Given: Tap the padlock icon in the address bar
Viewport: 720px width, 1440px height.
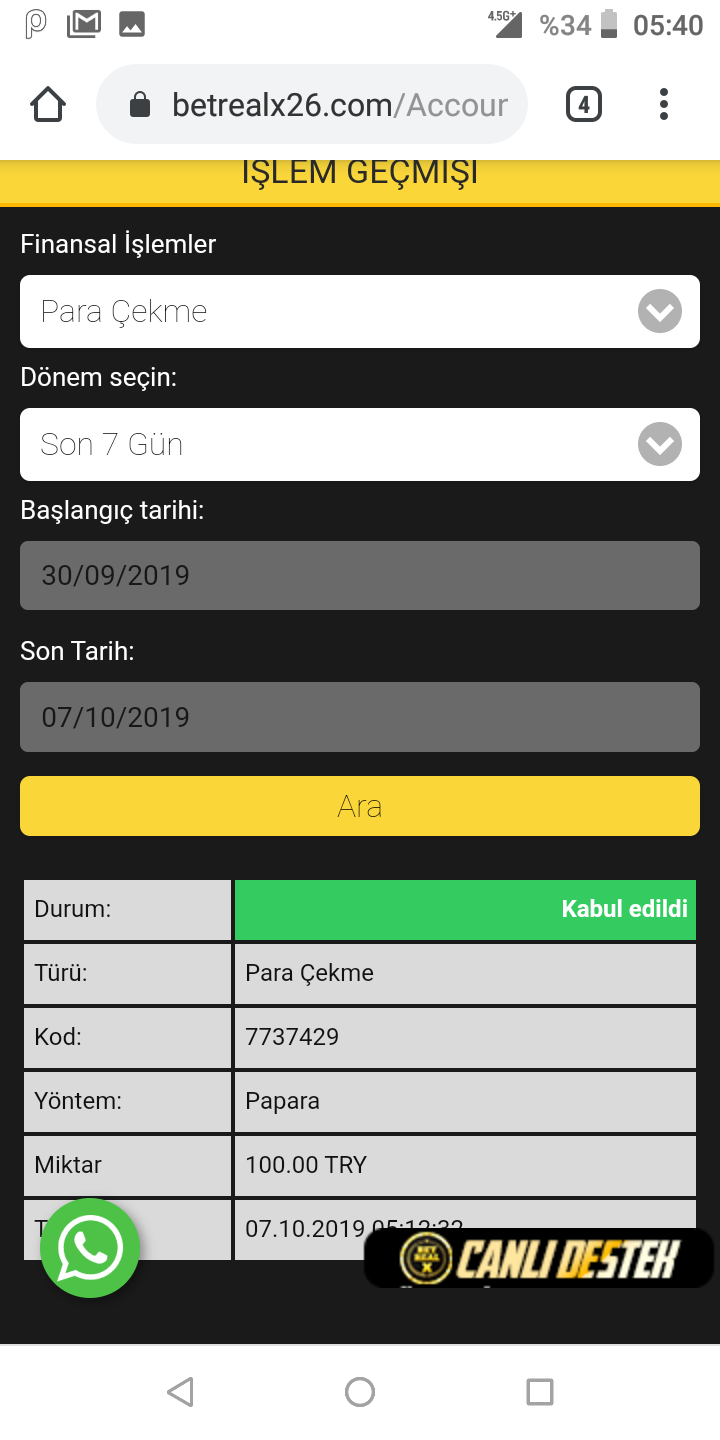Looking at the screenshot, I should (x=141, y=103).
